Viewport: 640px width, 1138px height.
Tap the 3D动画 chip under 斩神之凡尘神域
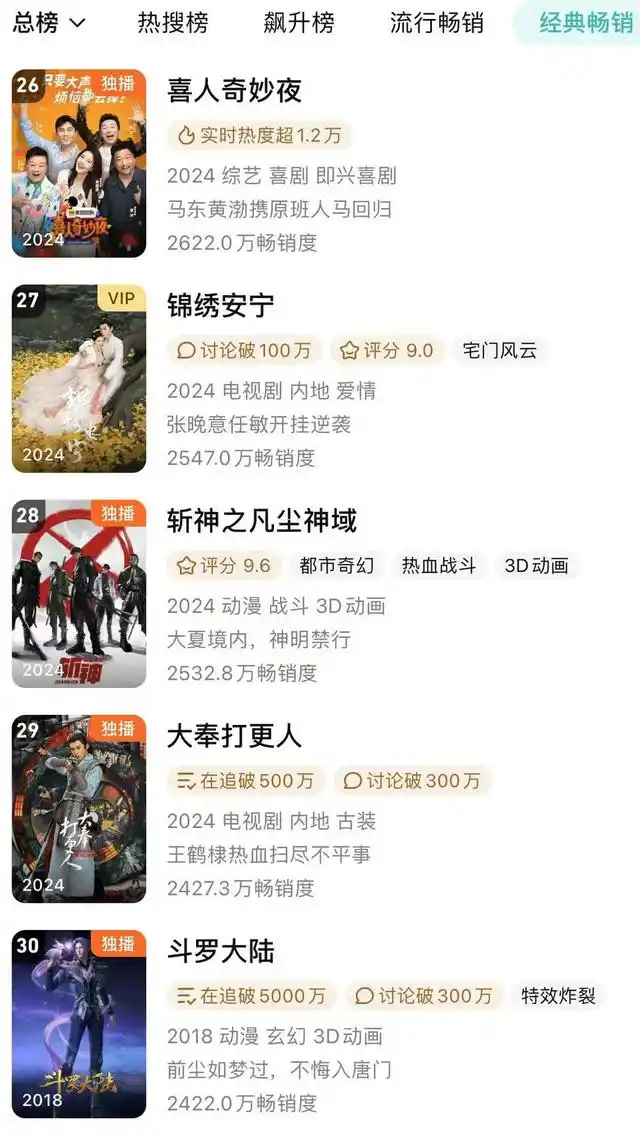[536, 565]
